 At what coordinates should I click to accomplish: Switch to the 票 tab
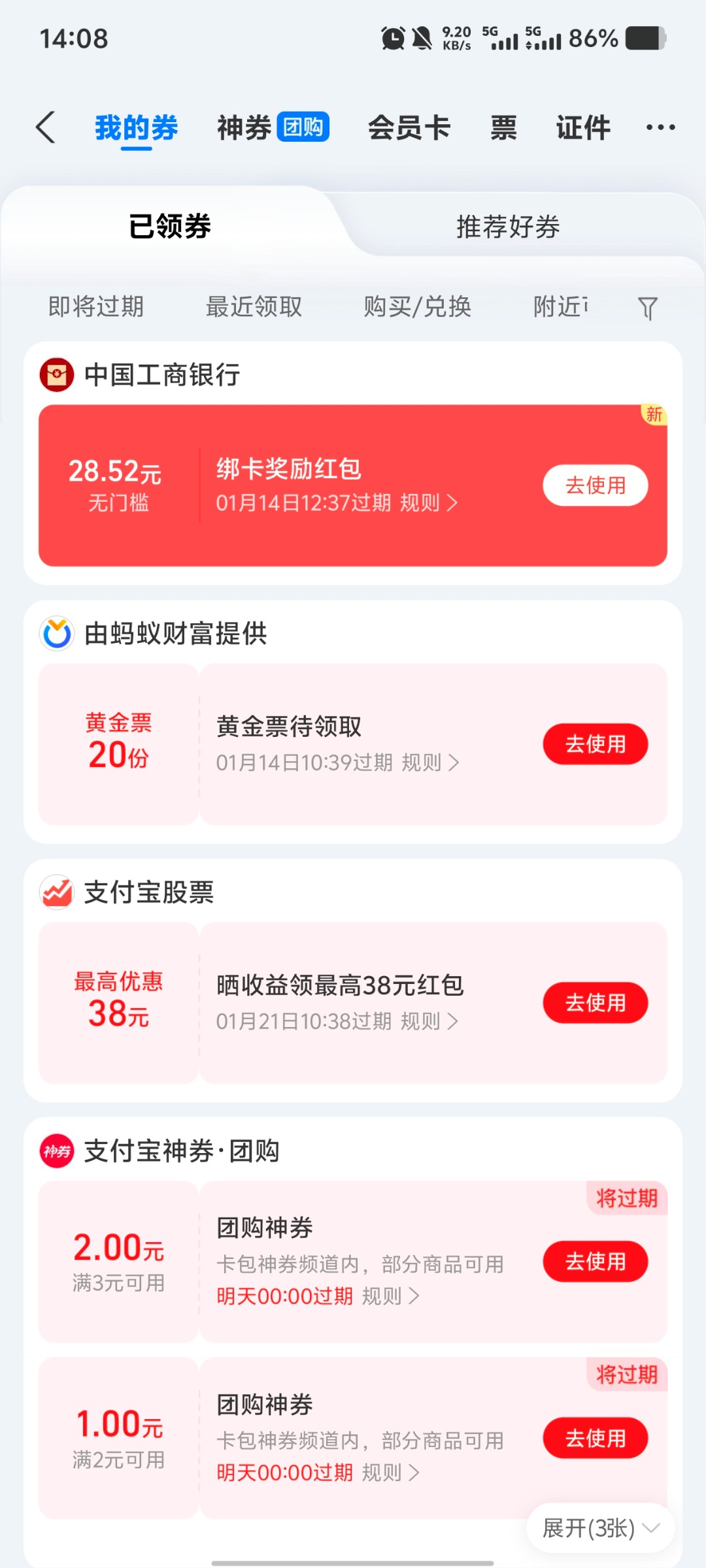tap(503, 127)
